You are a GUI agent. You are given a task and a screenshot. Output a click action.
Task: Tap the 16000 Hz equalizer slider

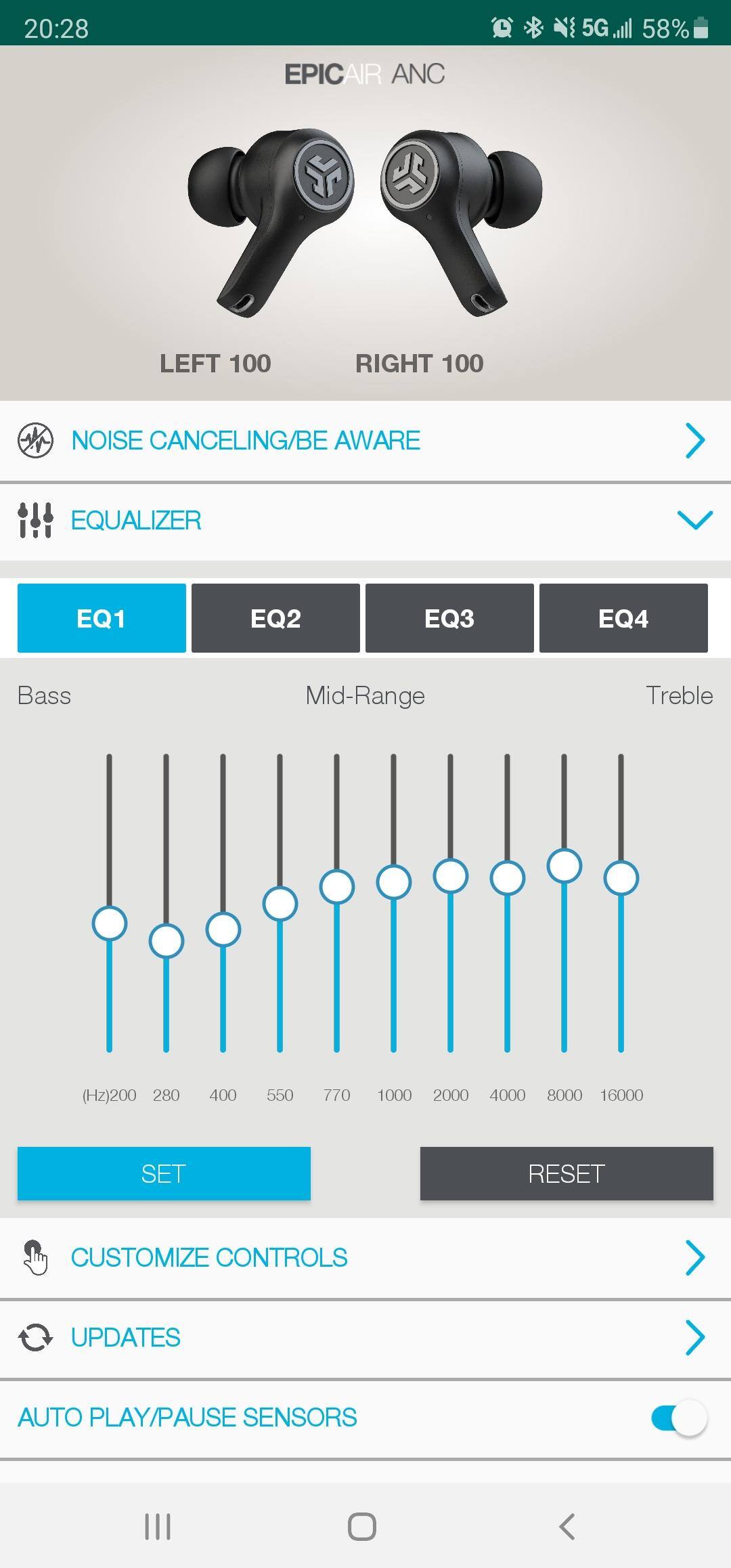pyautogui.click(x=621, y=878)
